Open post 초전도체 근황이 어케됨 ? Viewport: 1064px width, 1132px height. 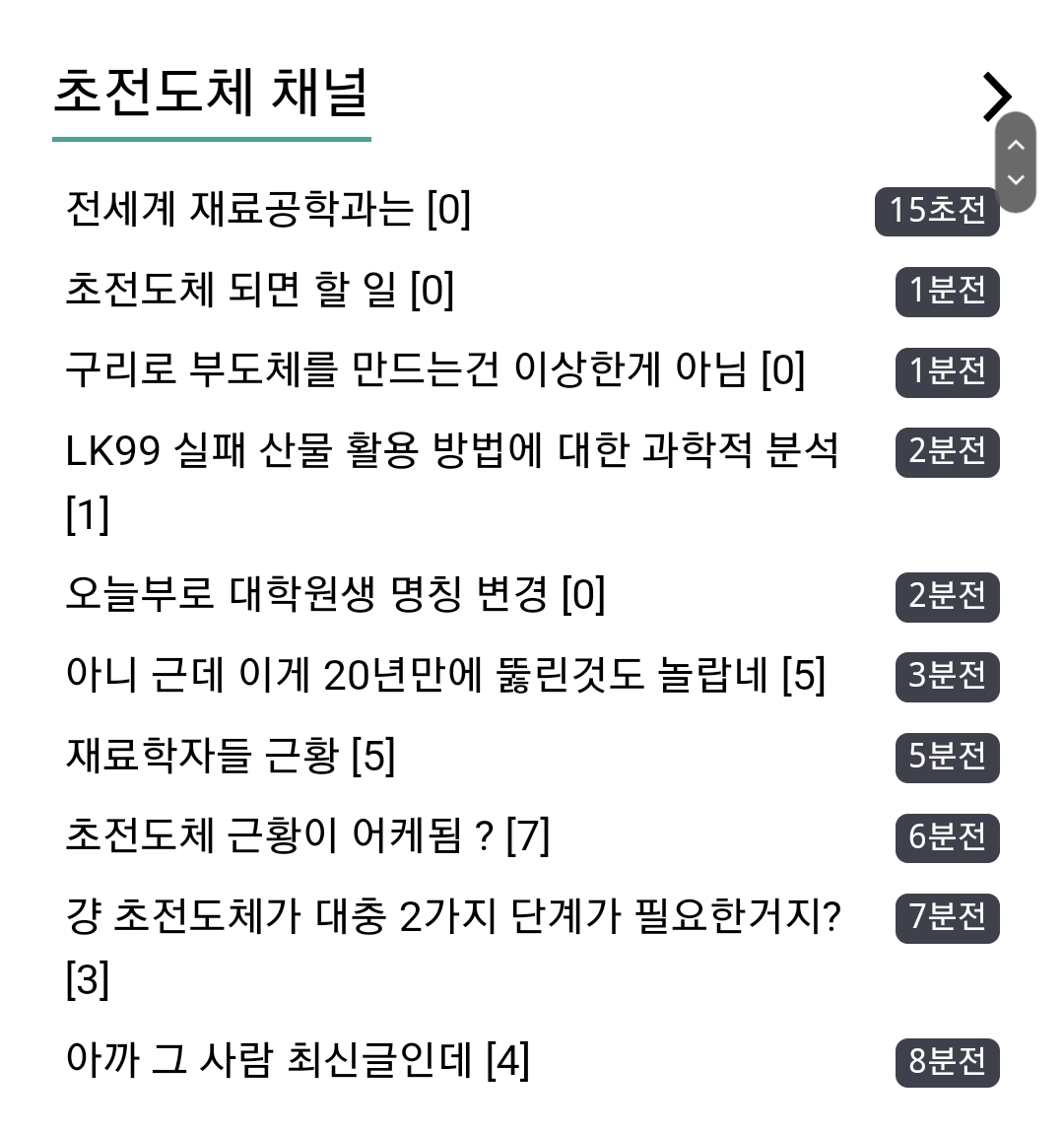306,836
